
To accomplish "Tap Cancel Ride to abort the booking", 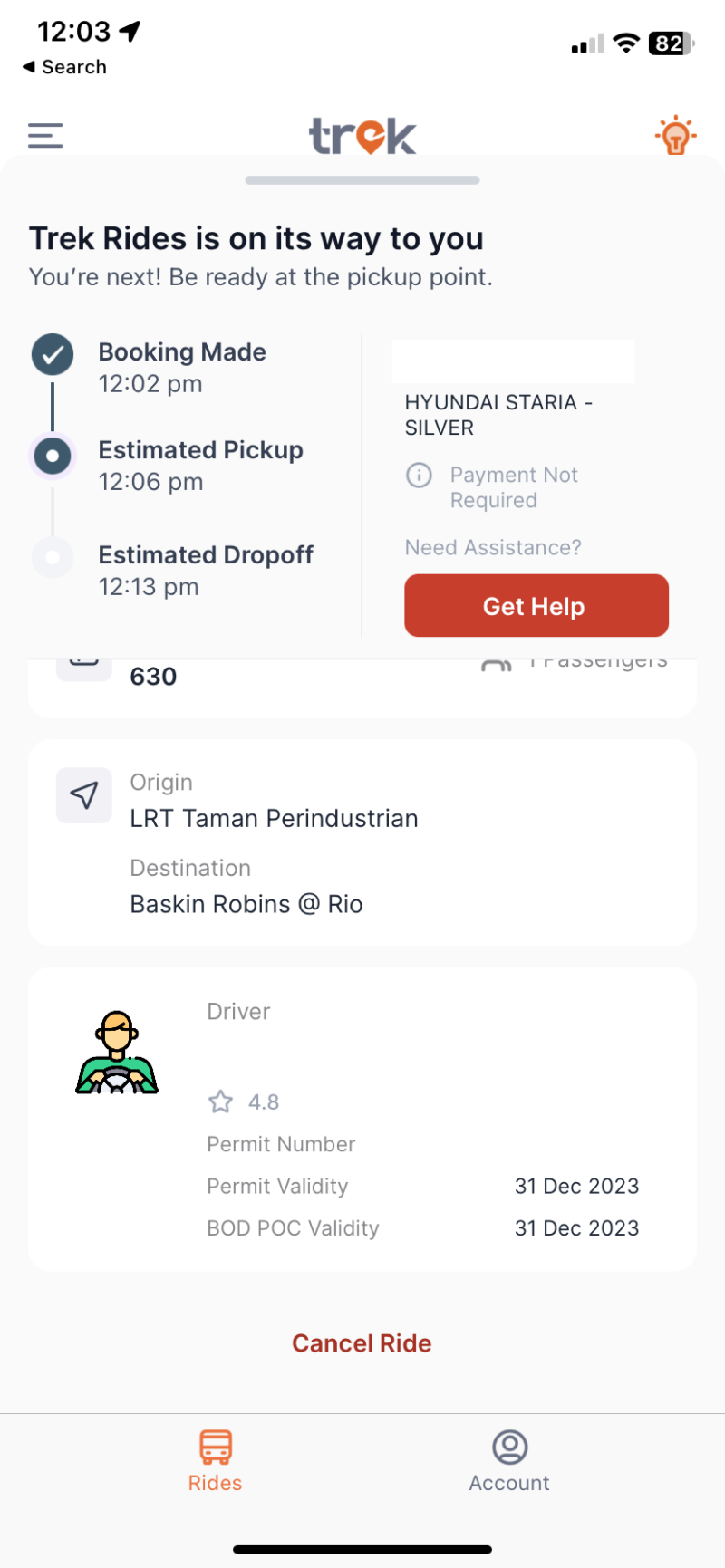I will [362, 1342].
